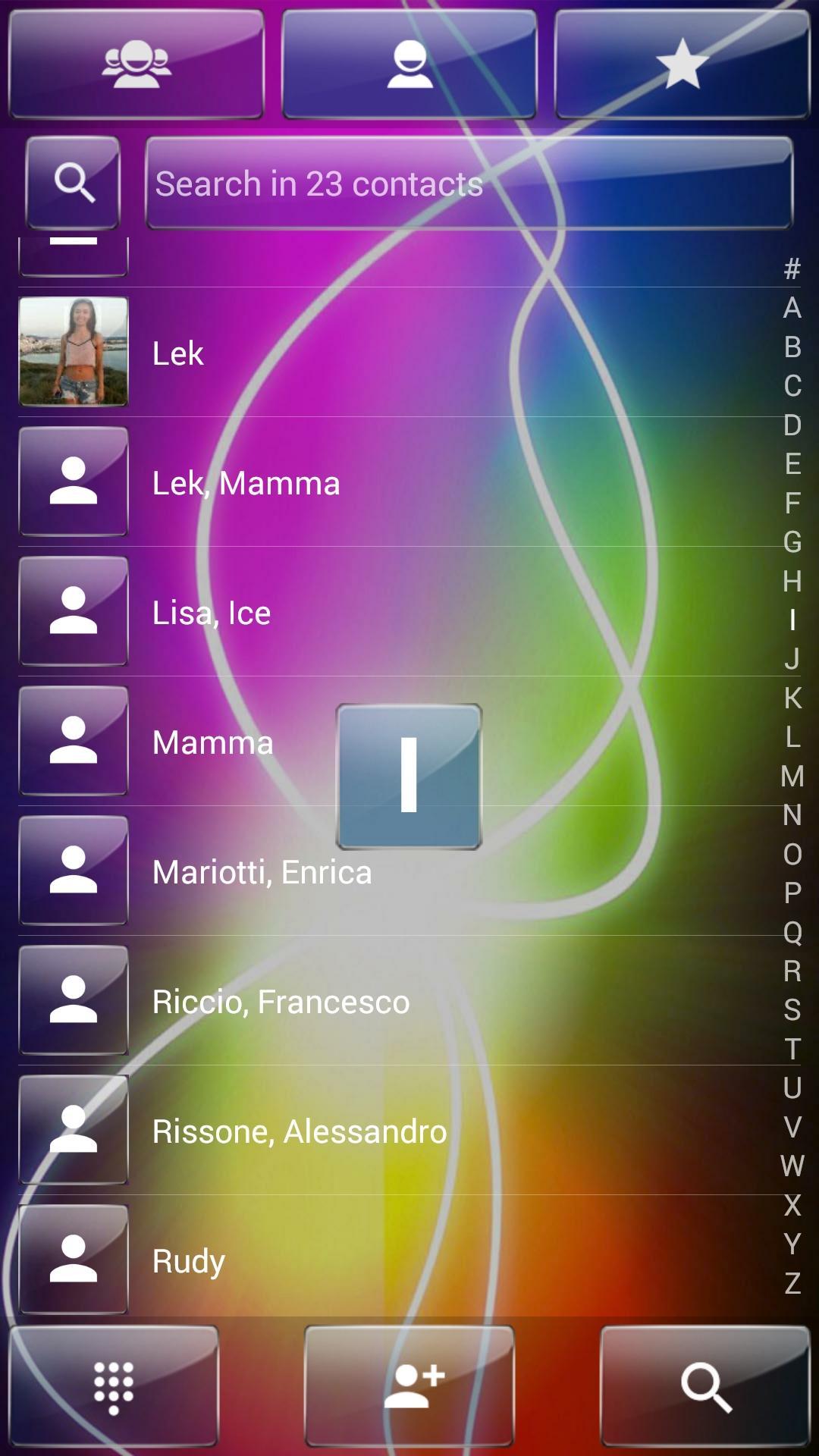Add a new contact
Screen dimensions: 819x1456
click(x=409, y=1386)
